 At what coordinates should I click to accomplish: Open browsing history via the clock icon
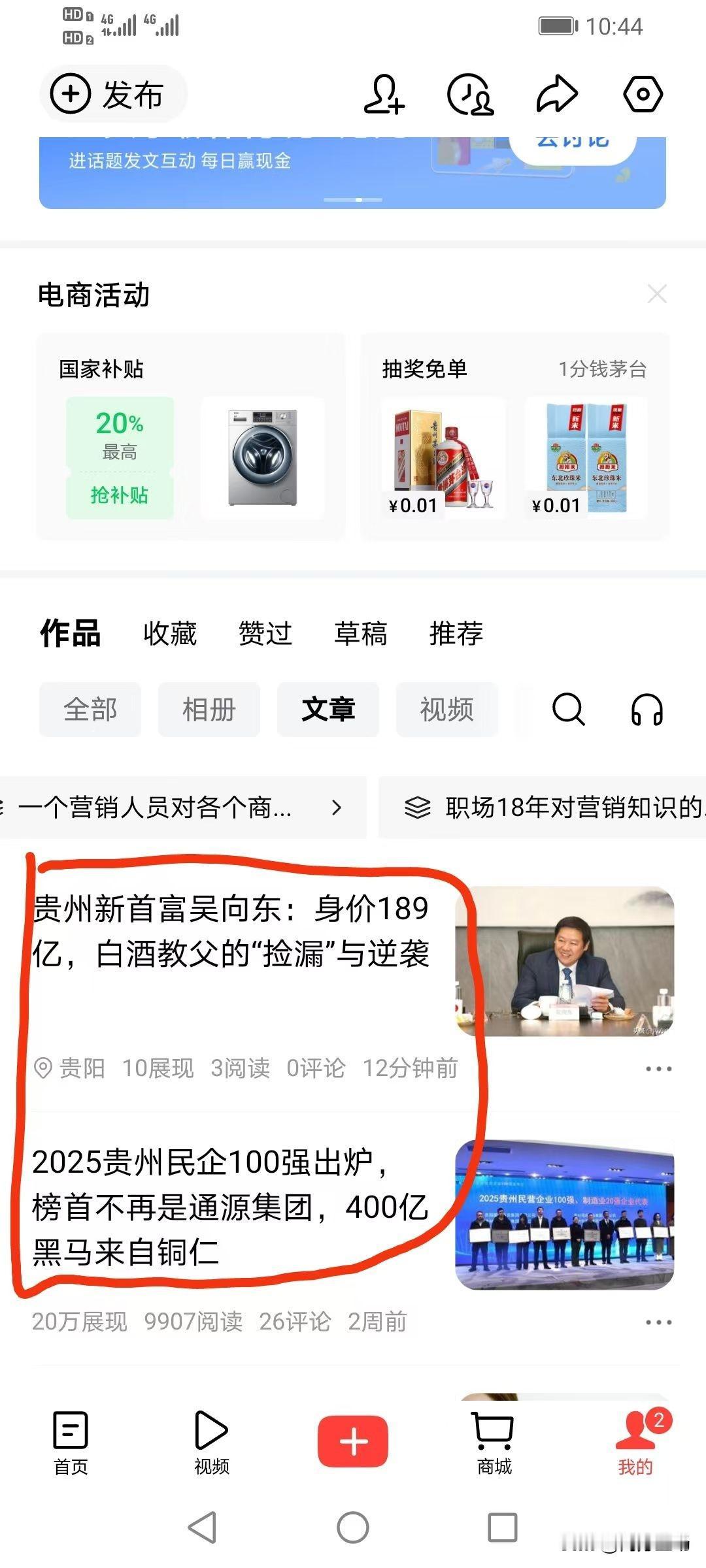tap(472, 93)
